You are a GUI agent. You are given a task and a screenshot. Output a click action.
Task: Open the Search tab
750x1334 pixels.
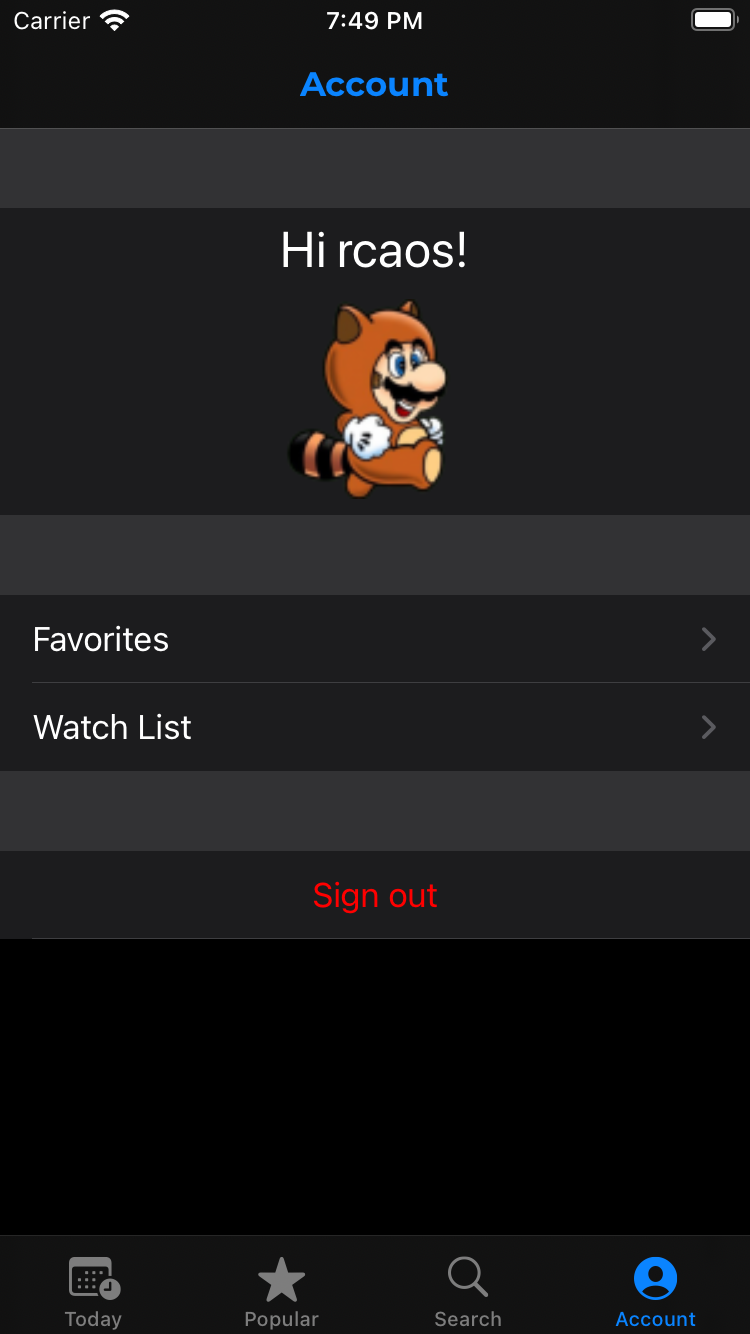click(468, 1290)
